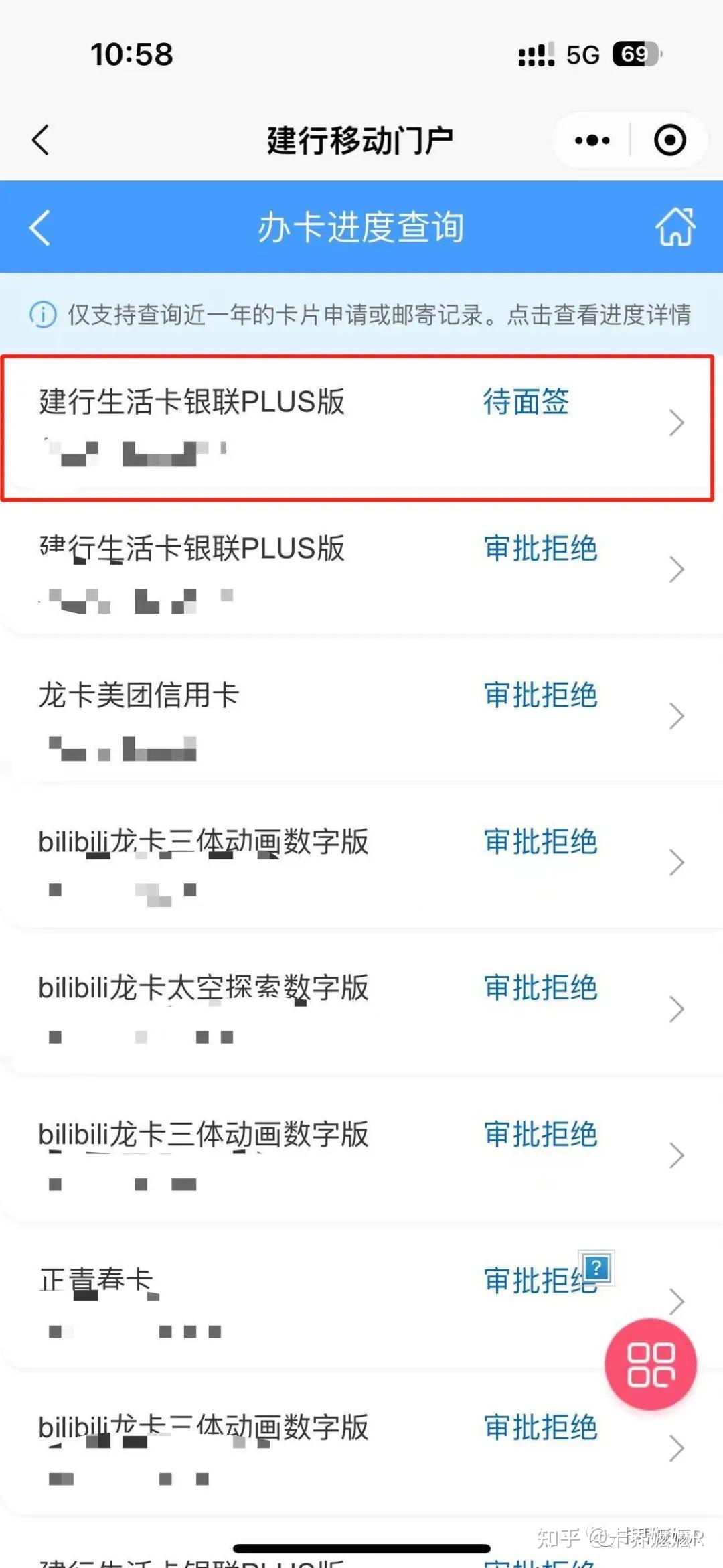The height and width of the screenshot is (1568, 723).
Task: Tap the red floating quick menu button
Action: 651,1364
